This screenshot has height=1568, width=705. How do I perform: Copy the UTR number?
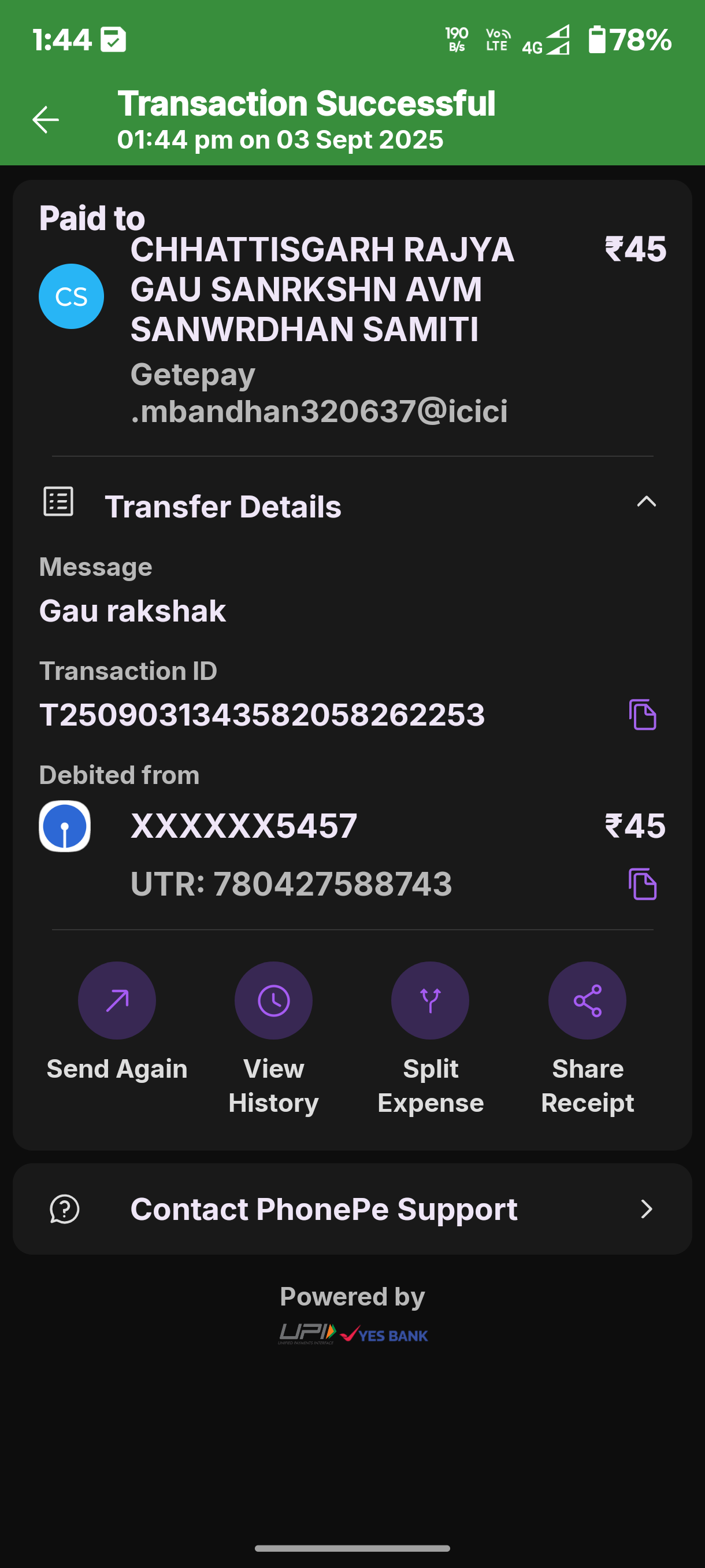[x=643, y=884]
